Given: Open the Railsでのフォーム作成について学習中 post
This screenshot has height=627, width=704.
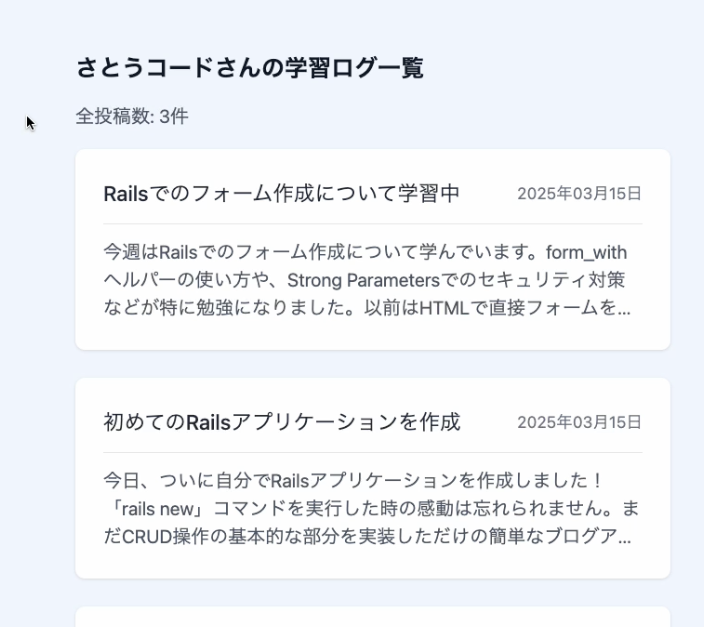Looking at the screenshot, I should (x=281, y=194).
